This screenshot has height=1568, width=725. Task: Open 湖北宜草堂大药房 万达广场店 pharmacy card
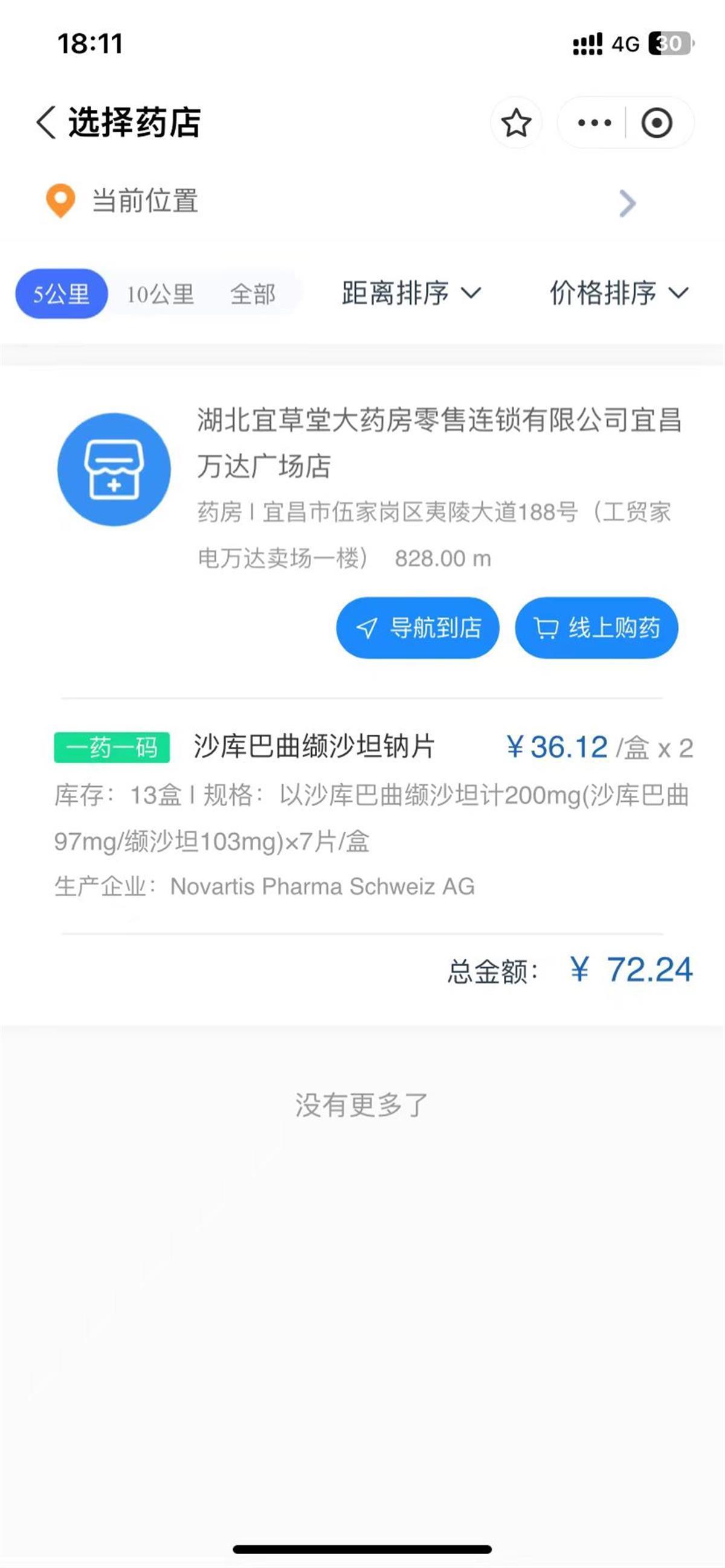click(x=439, y=443)
